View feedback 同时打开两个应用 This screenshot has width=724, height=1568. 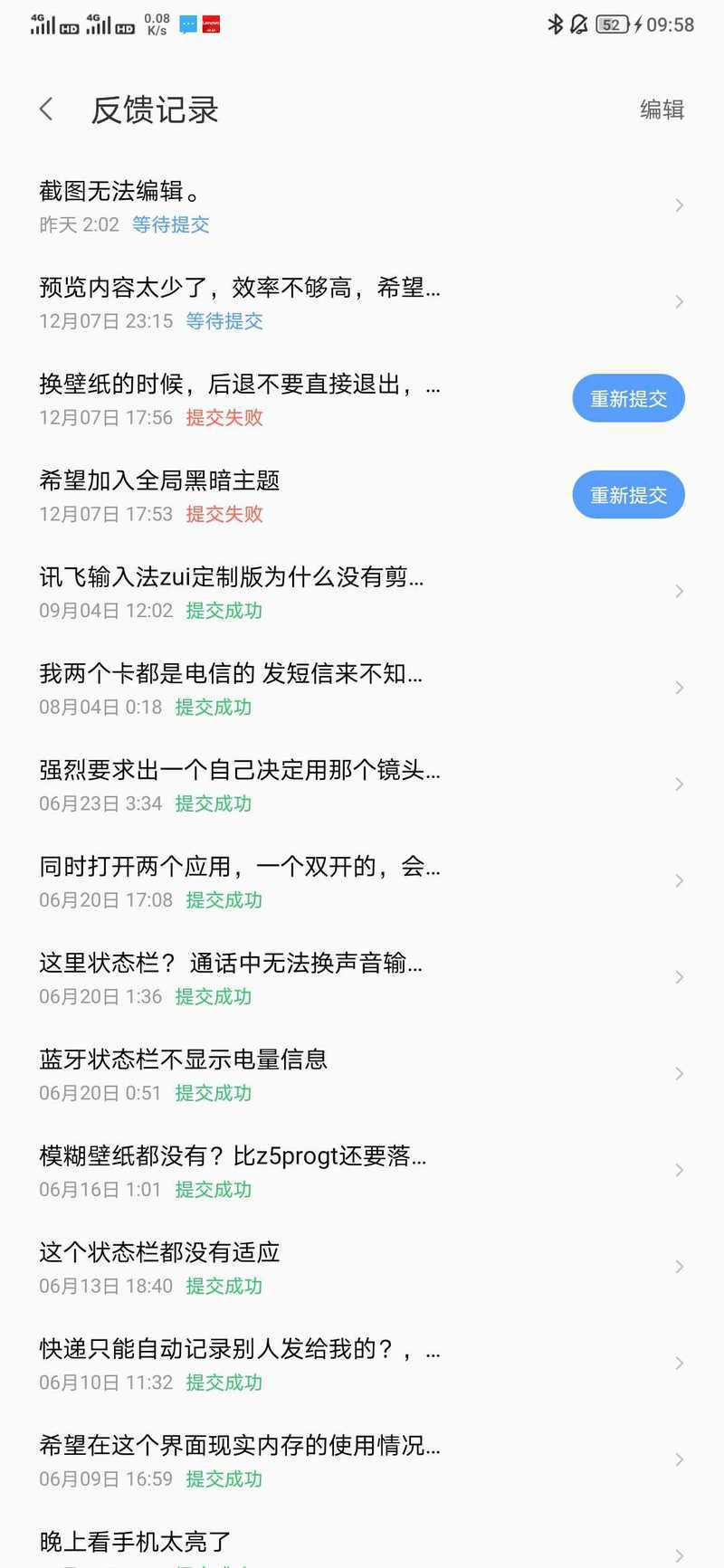[362, 881]
